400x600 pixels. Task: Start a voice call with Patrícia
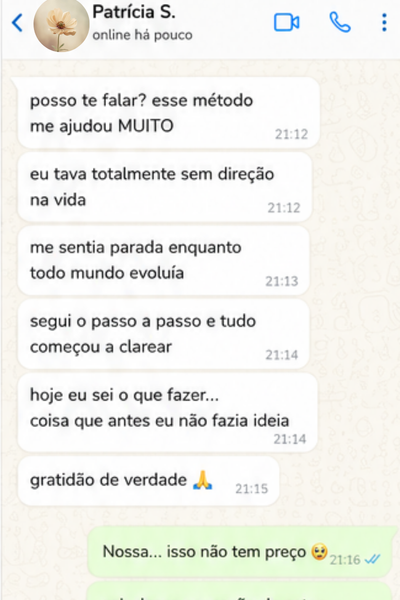point(340,23)
